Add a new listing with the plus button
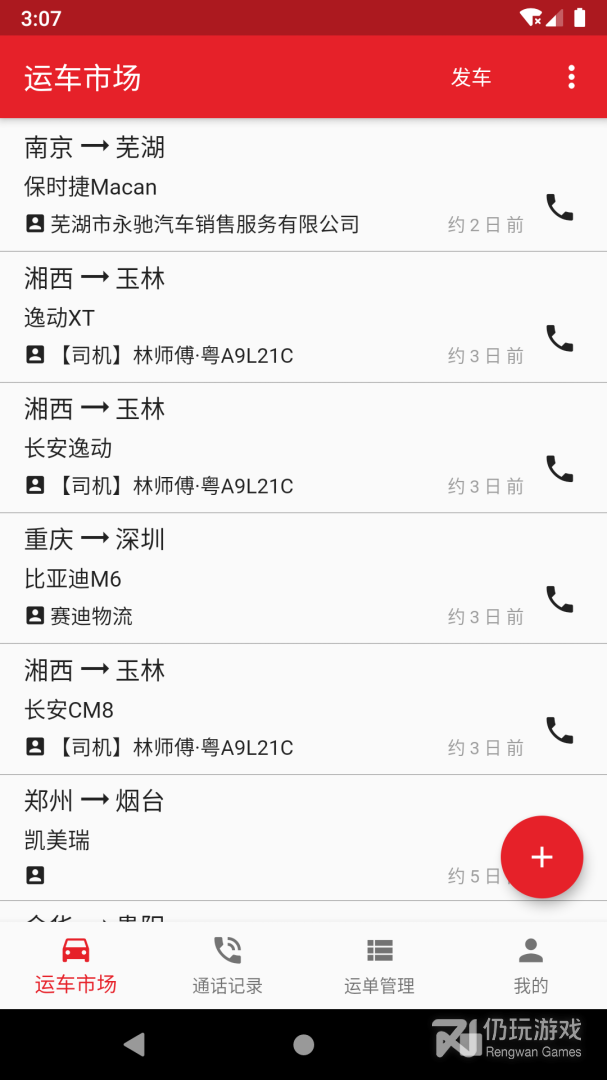The width and height of the screenshot is (607, 1080). [x=541, y=857]
